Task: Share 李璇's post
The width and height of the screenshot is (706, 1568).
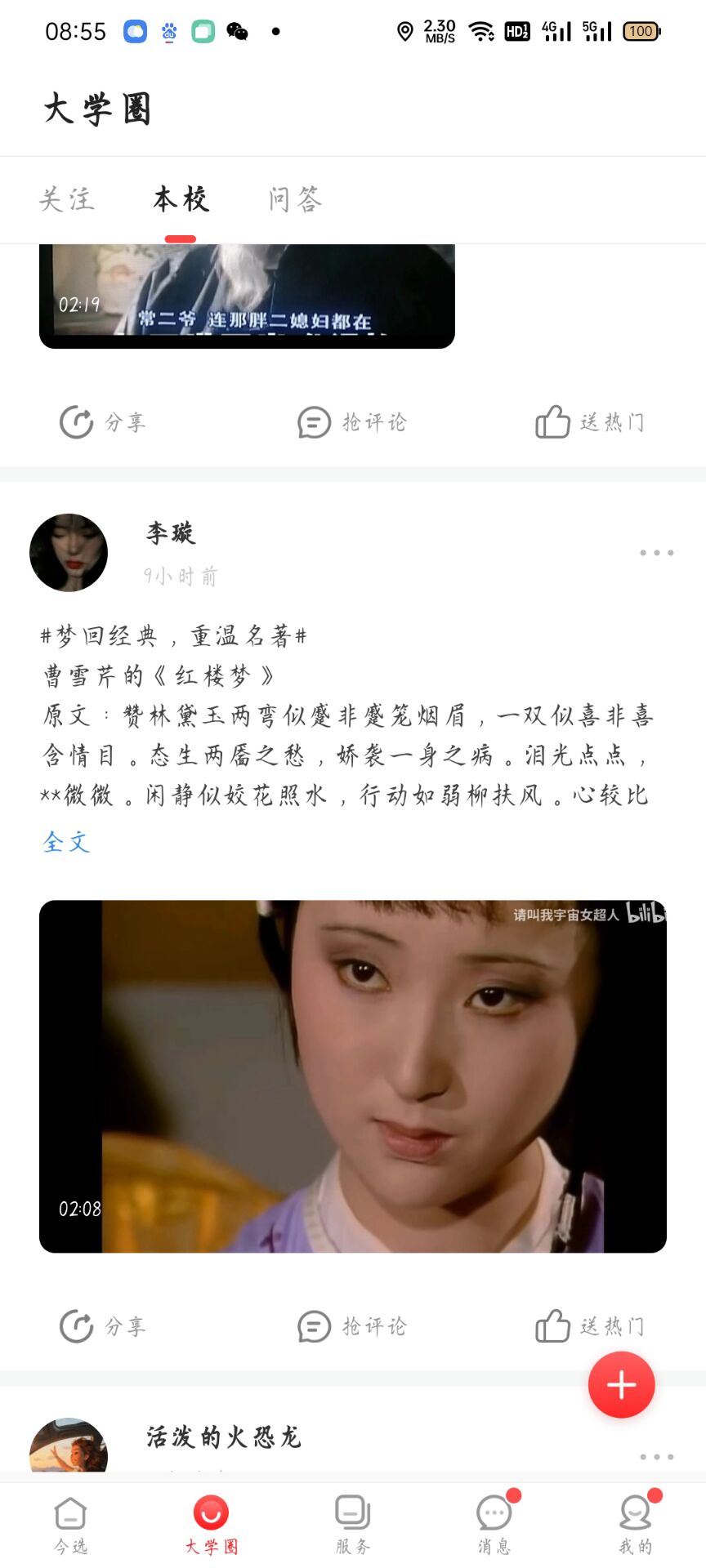Action: (x=103, y=1326)
